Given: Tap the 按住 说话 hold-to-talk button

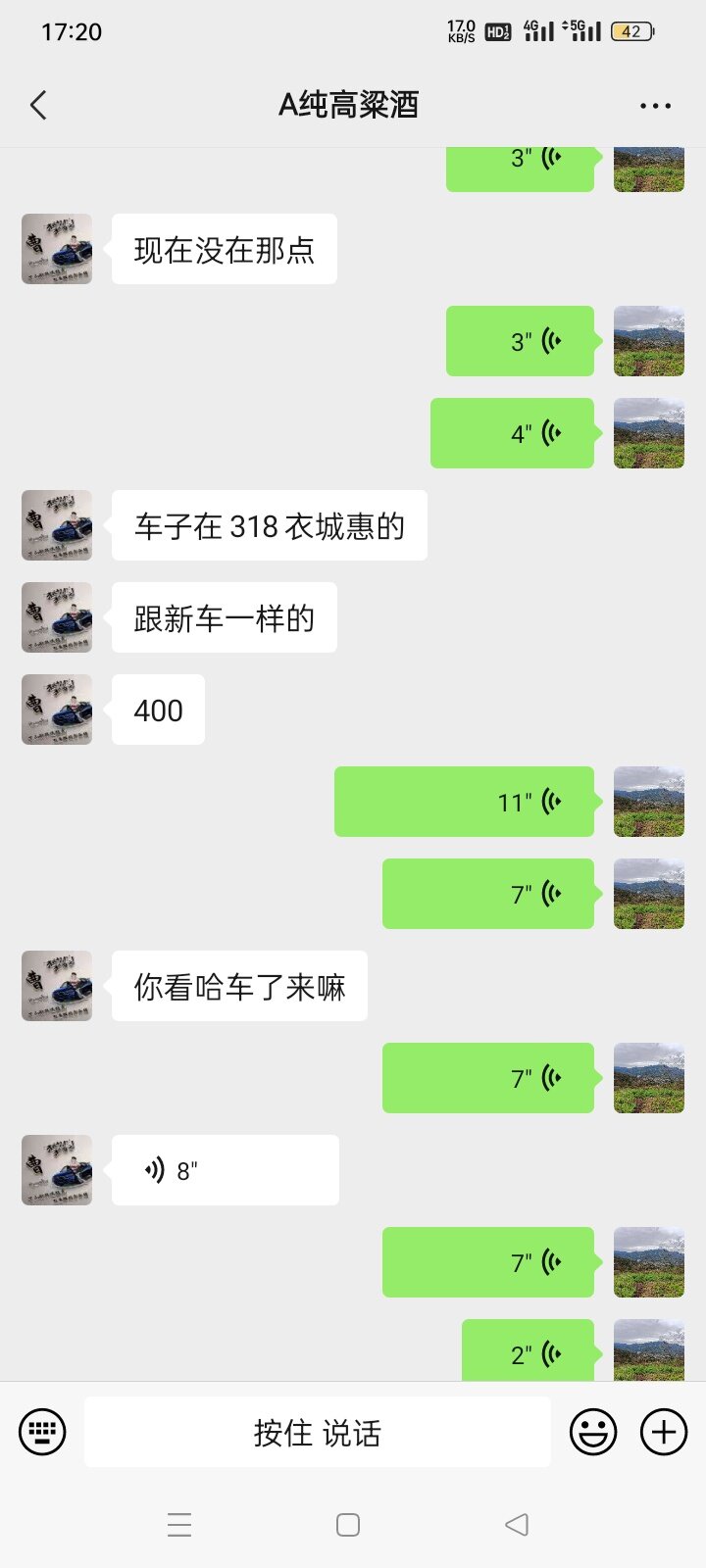Looking at the screenshot, I should [x=317, y=1433].
